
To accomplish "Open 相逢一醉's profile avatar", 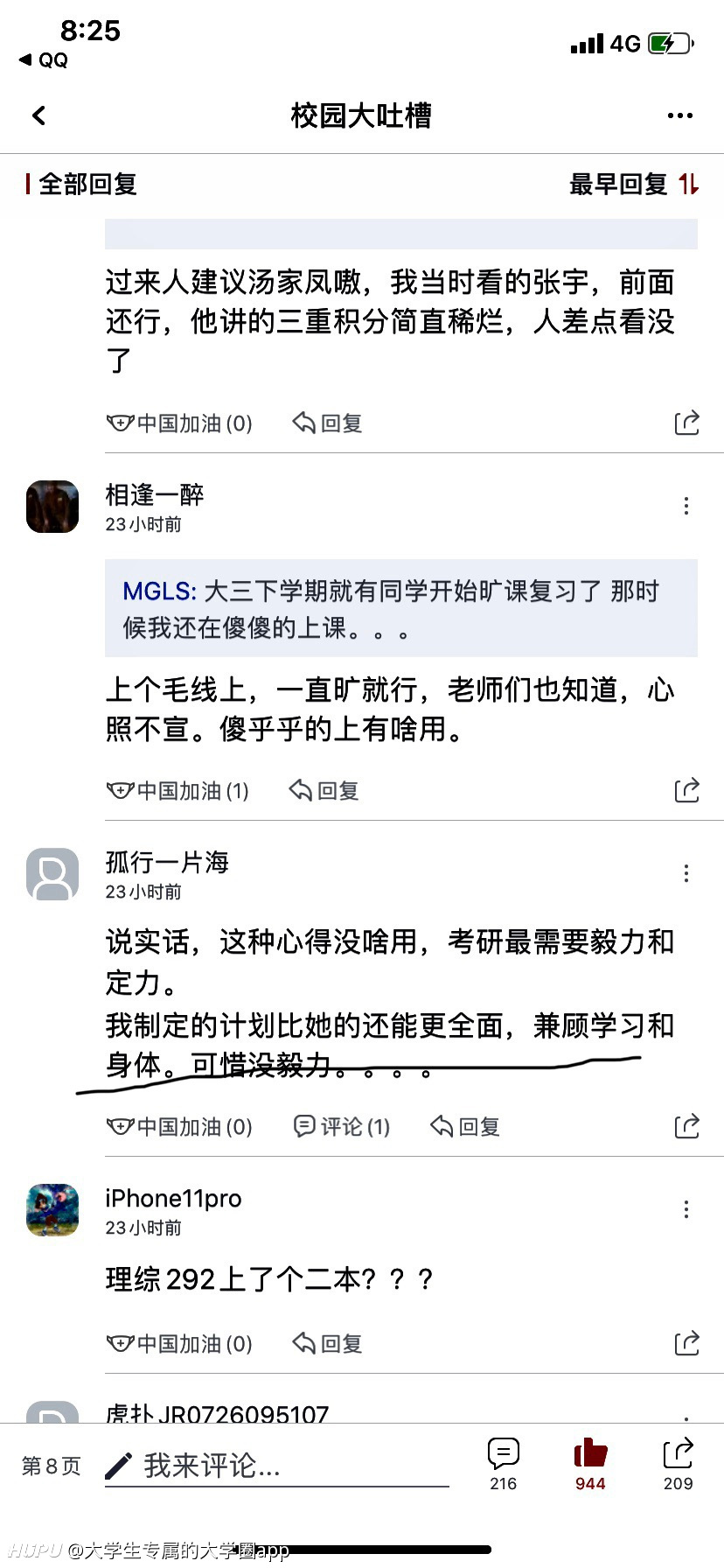I will tap(52, 507).
